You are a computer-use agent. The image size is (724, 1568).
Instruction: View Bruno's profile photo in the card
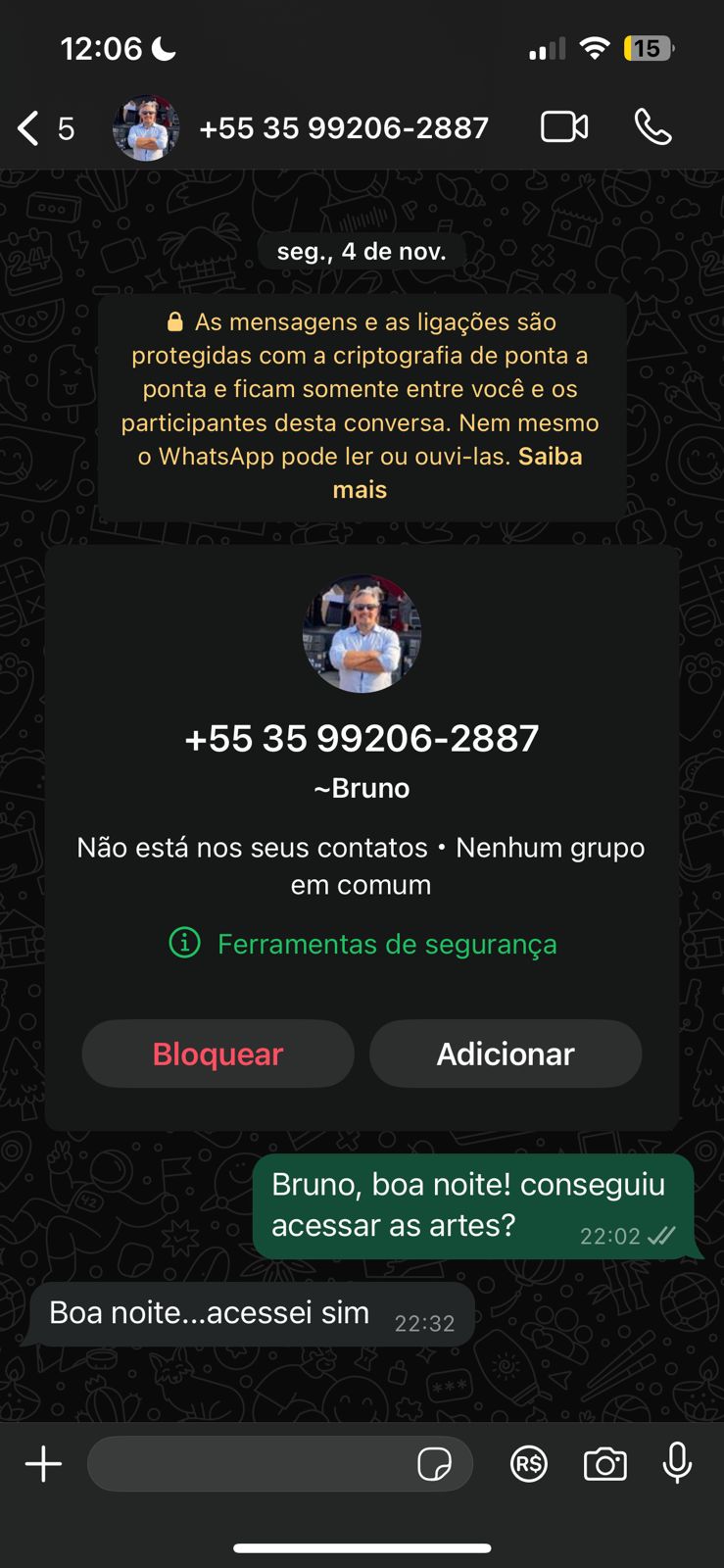(362, 634)
